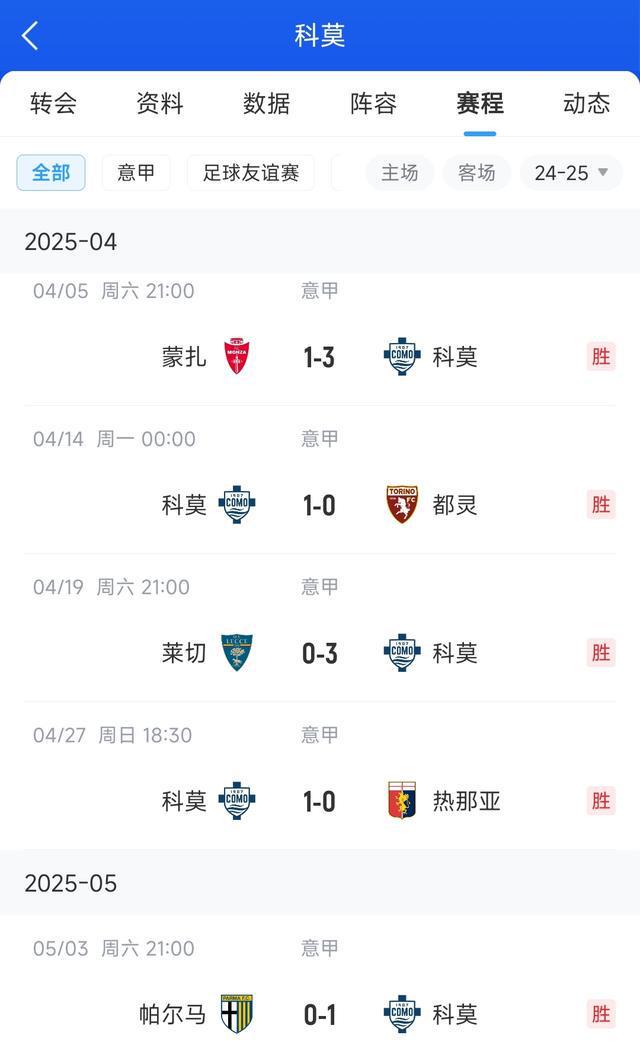Open the 莱切 0-3 科莫 match
Viewport: 640px width, 1048px height.
320,653
